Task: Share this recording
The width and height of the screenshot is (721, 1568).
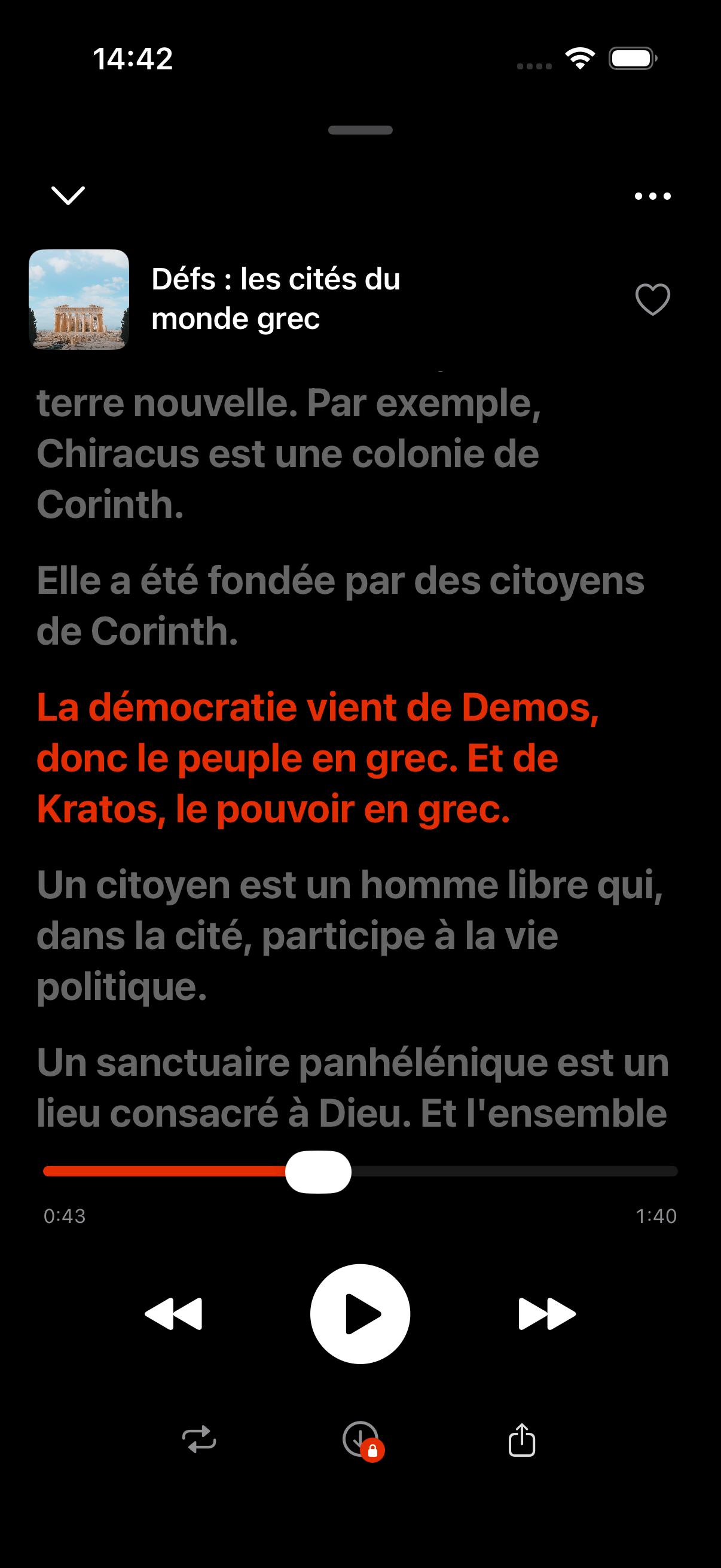Action: coord(521,1439)
